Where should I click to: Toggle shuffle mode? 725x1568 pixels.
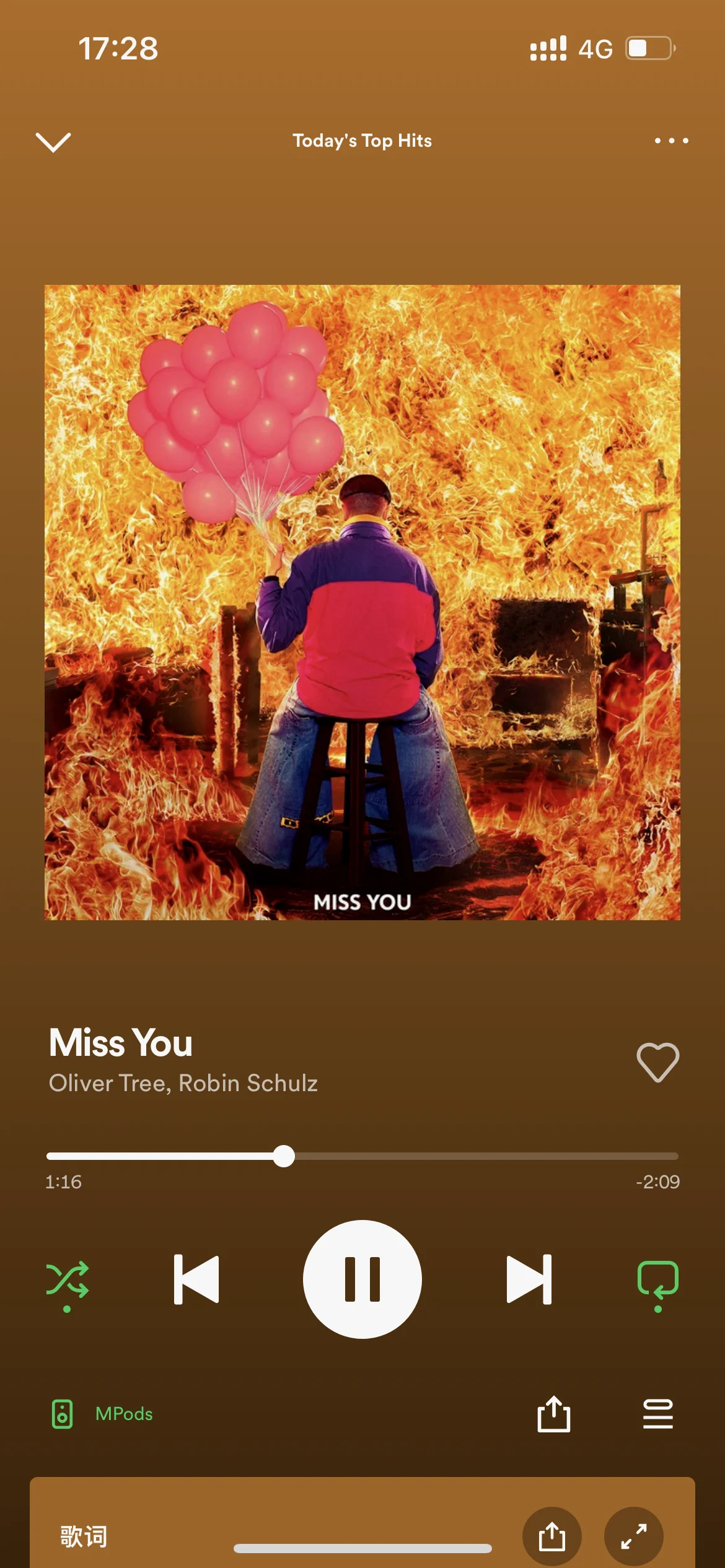click(x=67, y=1279)
